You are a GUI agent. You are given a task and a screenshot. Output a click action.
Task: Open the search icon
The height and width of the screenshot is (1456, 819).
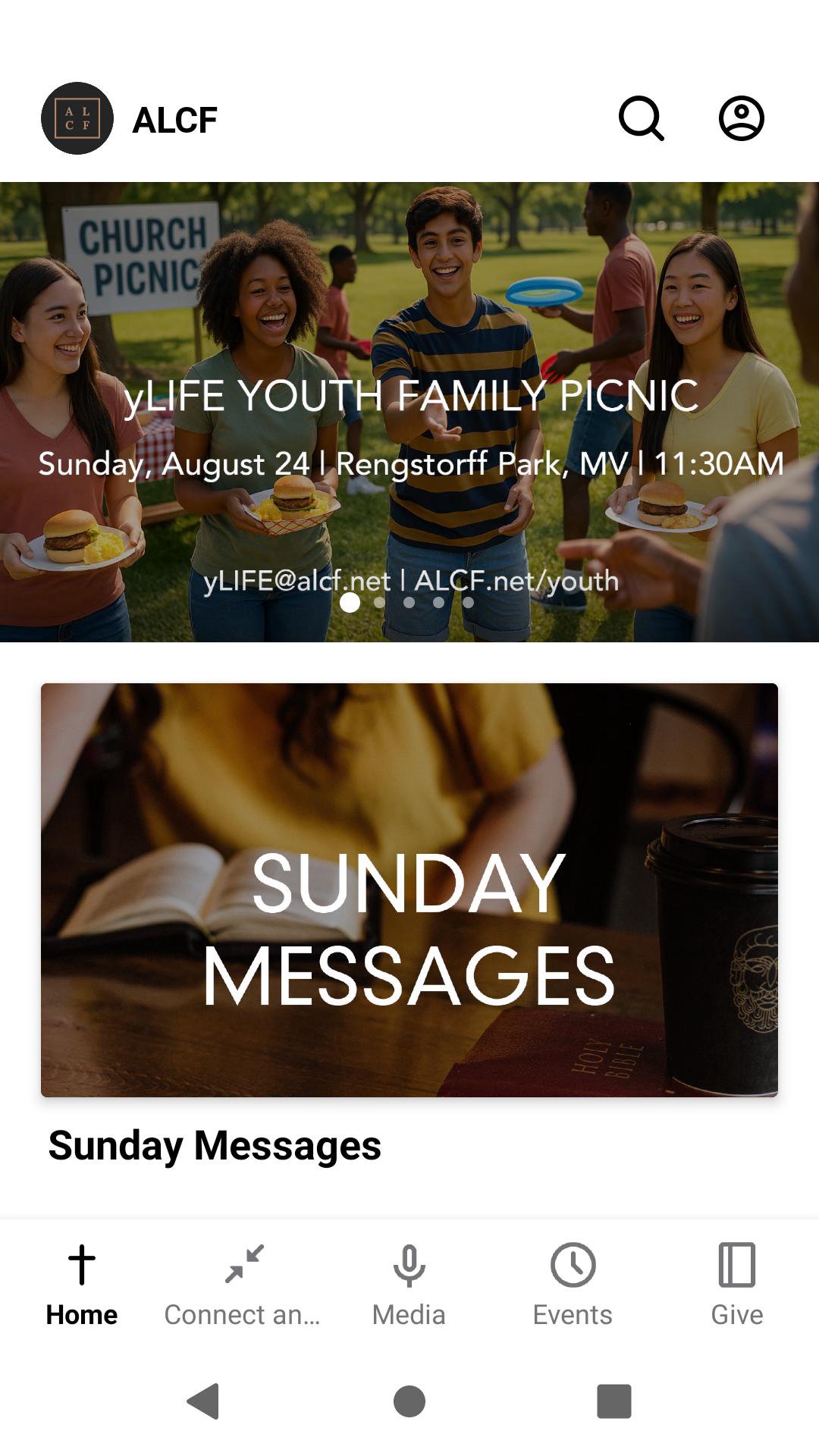click(x=642, y=118)
